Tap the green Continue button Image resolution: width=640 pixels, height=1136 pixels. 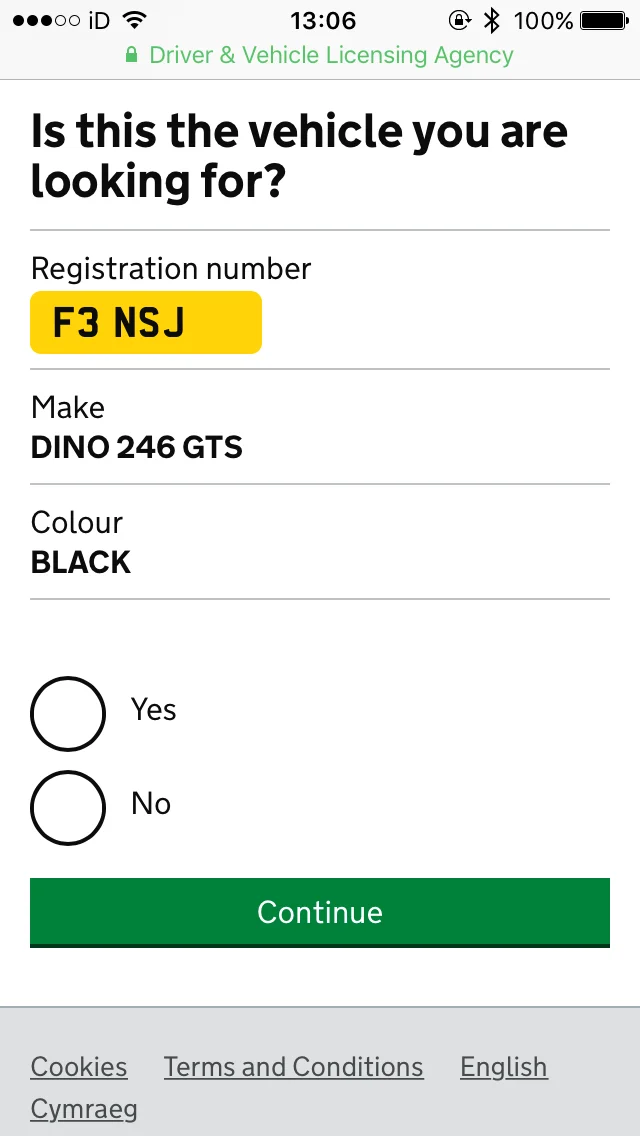320,912
